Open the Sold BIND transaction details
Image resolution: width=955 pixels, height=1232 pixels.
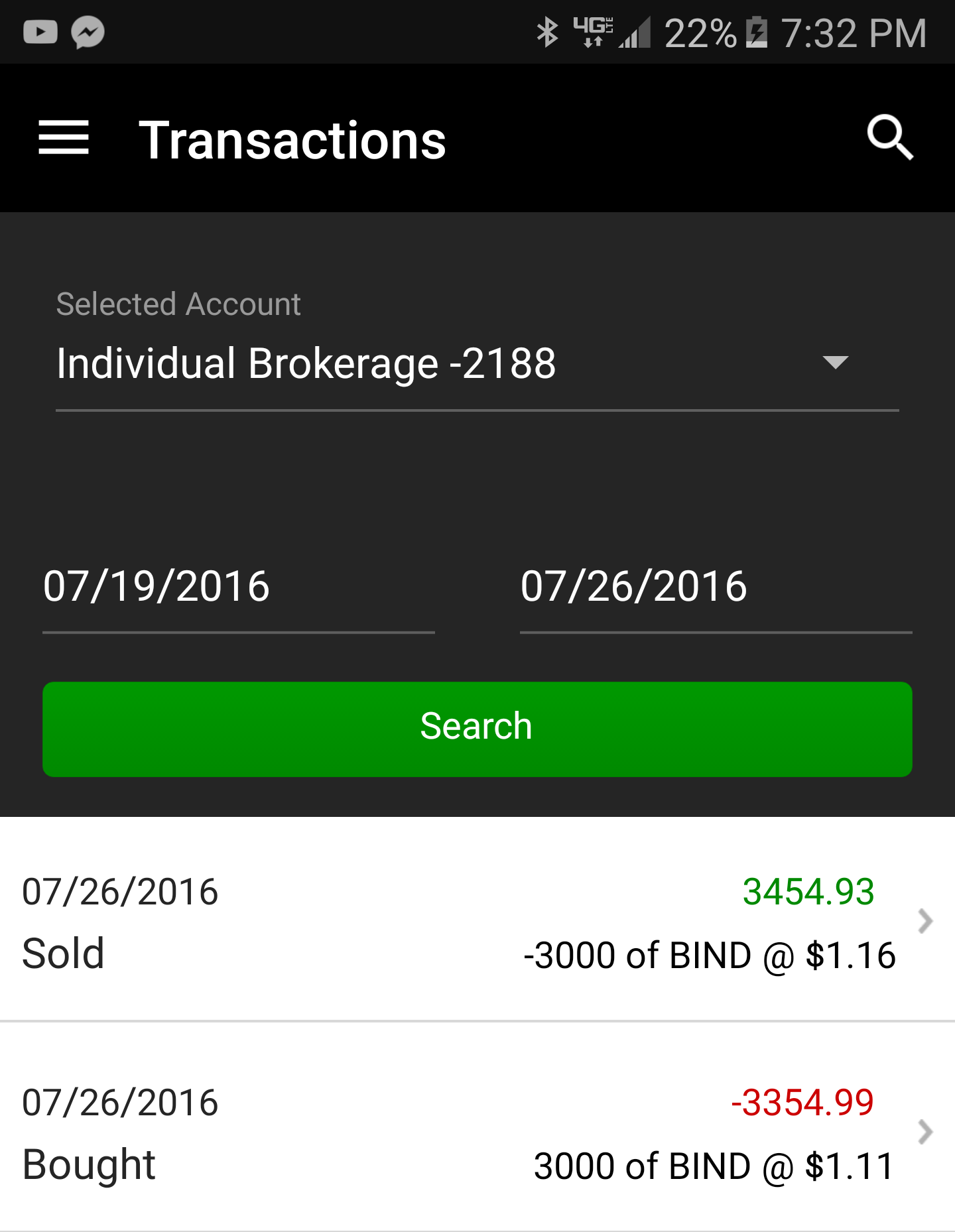tap(477, 920)
